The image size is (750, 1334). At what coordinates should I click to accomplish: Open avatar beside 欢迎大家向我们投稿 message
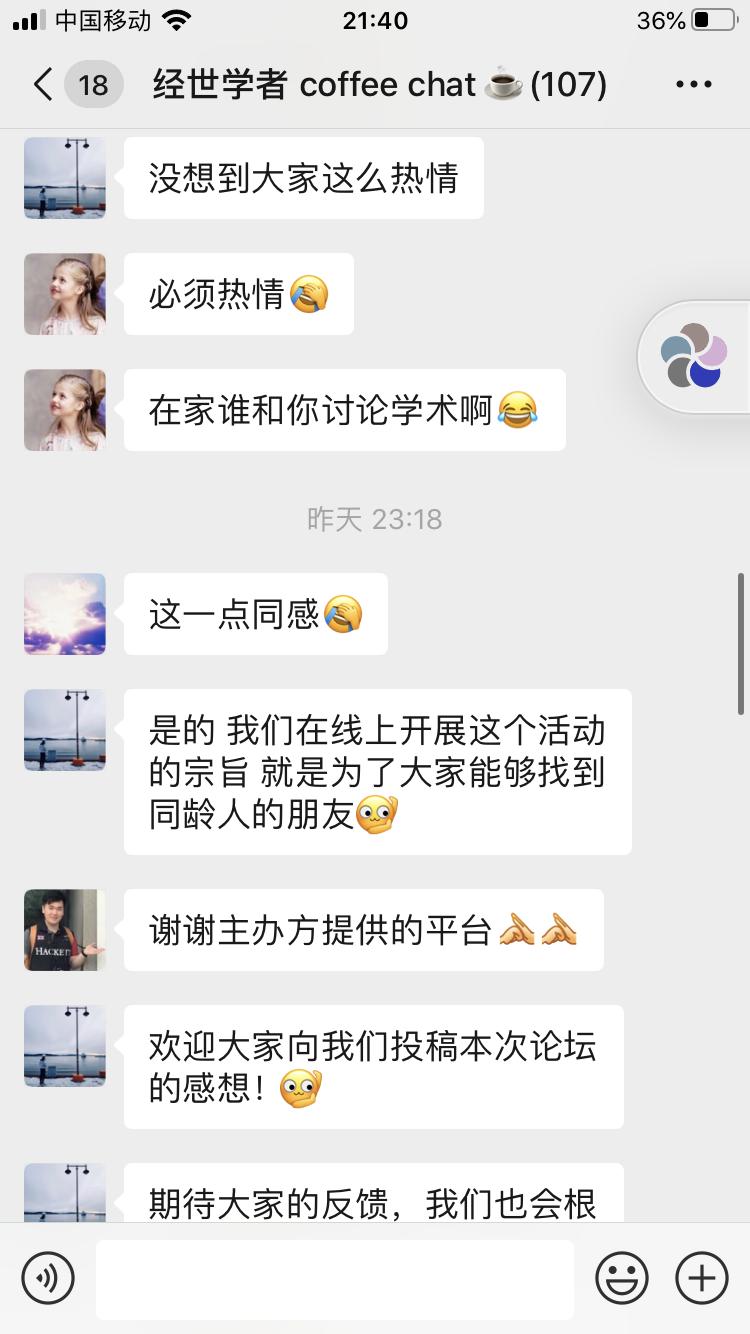[65, 1046]
